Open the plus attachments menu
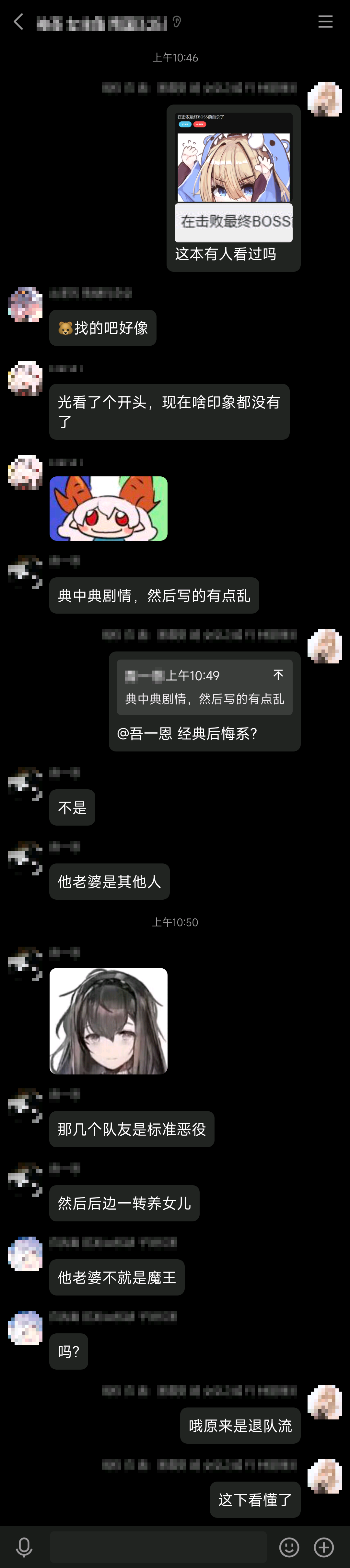350x1568 pixels. tap(324, 1546)
